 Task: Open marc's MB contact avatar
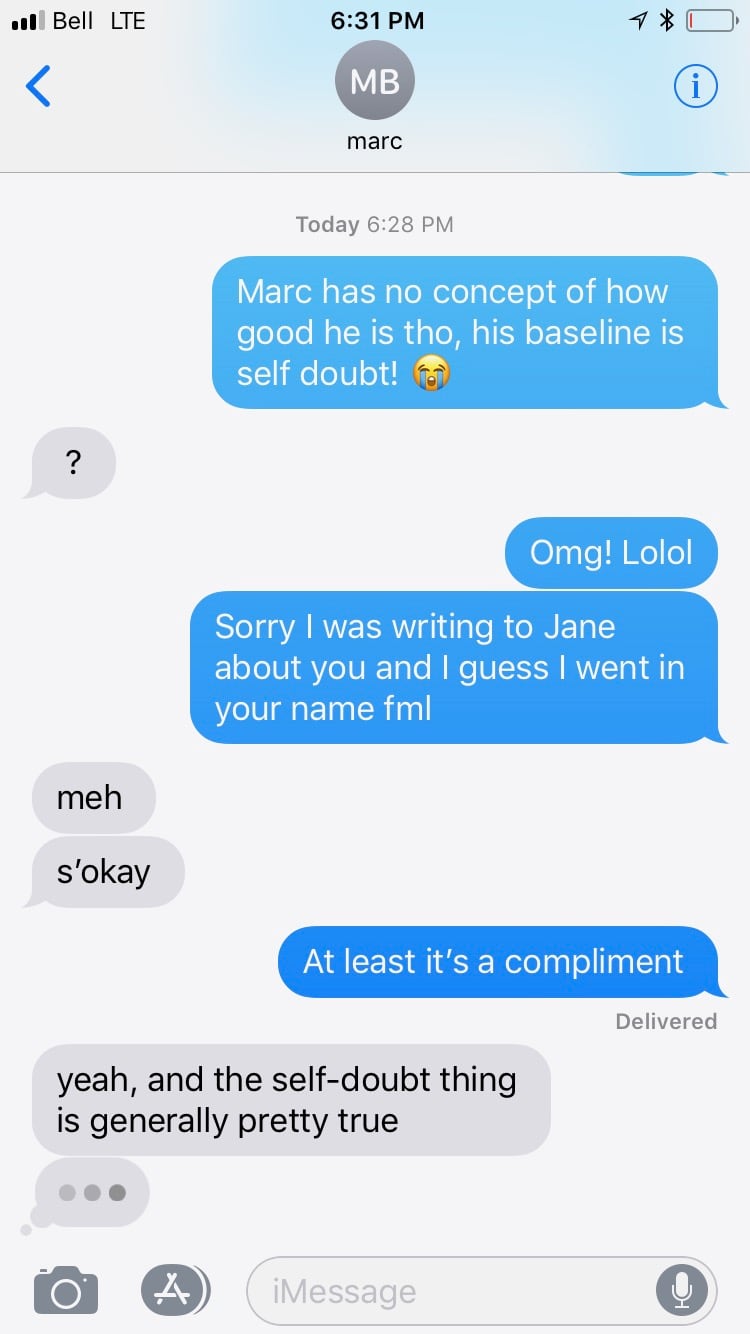pos(375,81)
